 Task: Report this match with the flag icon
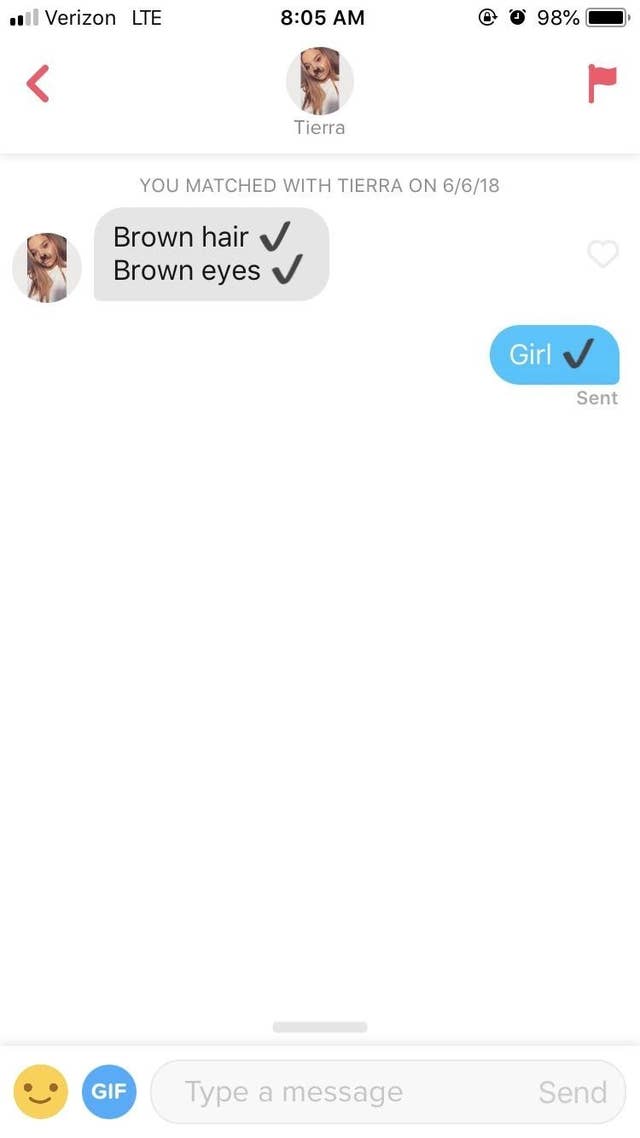point(602,83)
